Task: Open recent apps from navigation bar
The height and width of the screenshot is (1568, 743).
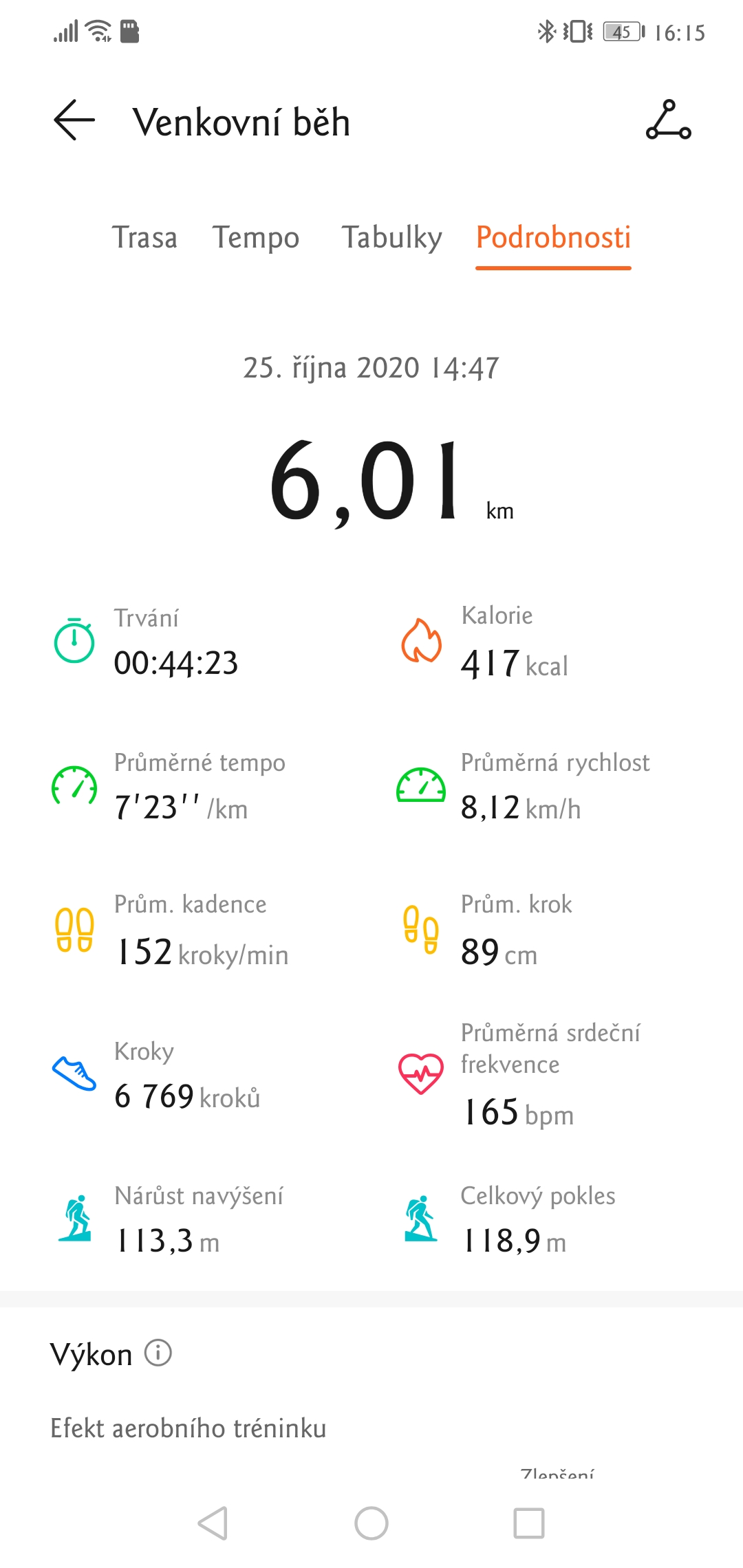Action: [529, 1523]
